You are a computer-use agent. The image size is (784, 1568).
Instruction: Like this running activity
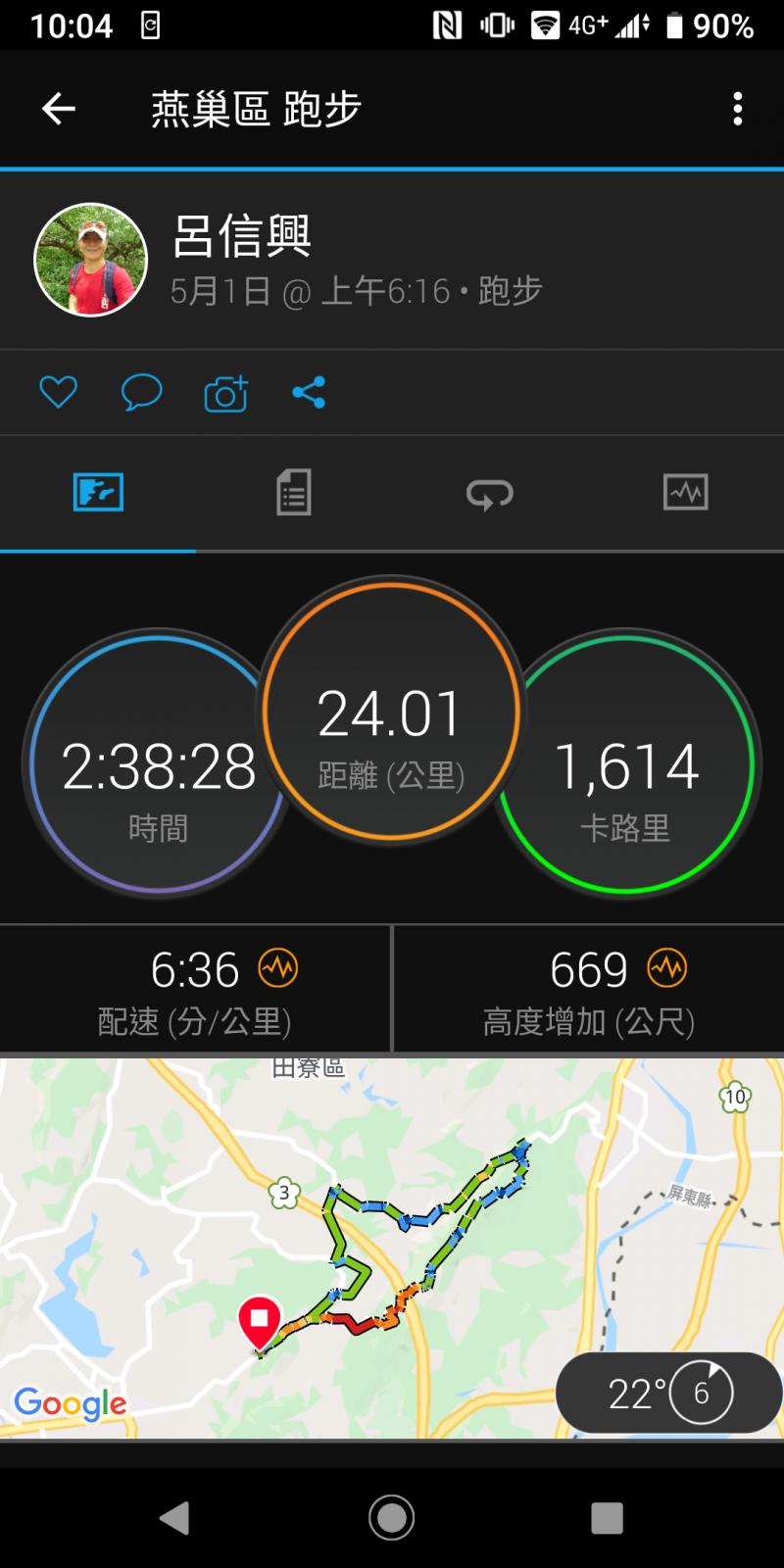[58, 393]
